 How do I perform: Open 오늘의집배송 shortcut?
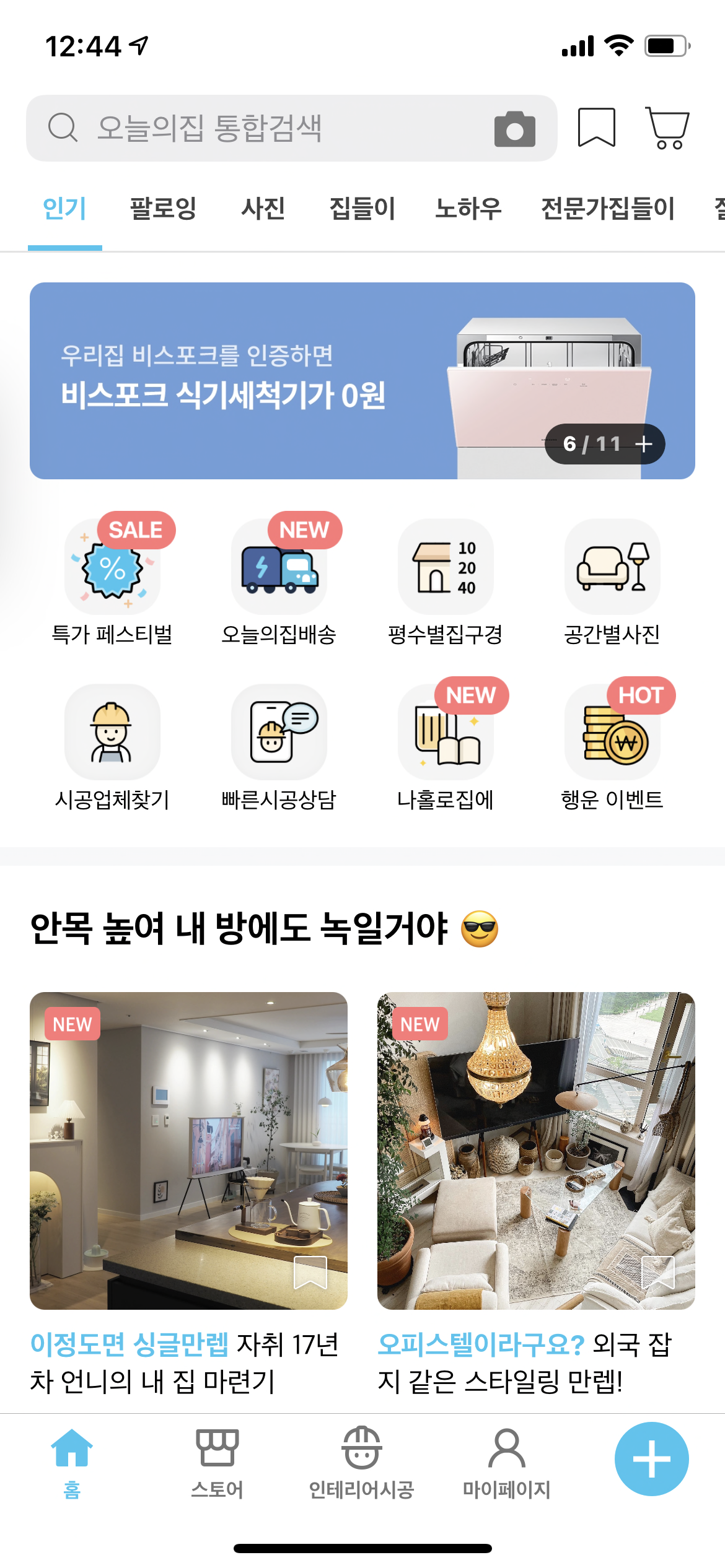pos(279,580)
